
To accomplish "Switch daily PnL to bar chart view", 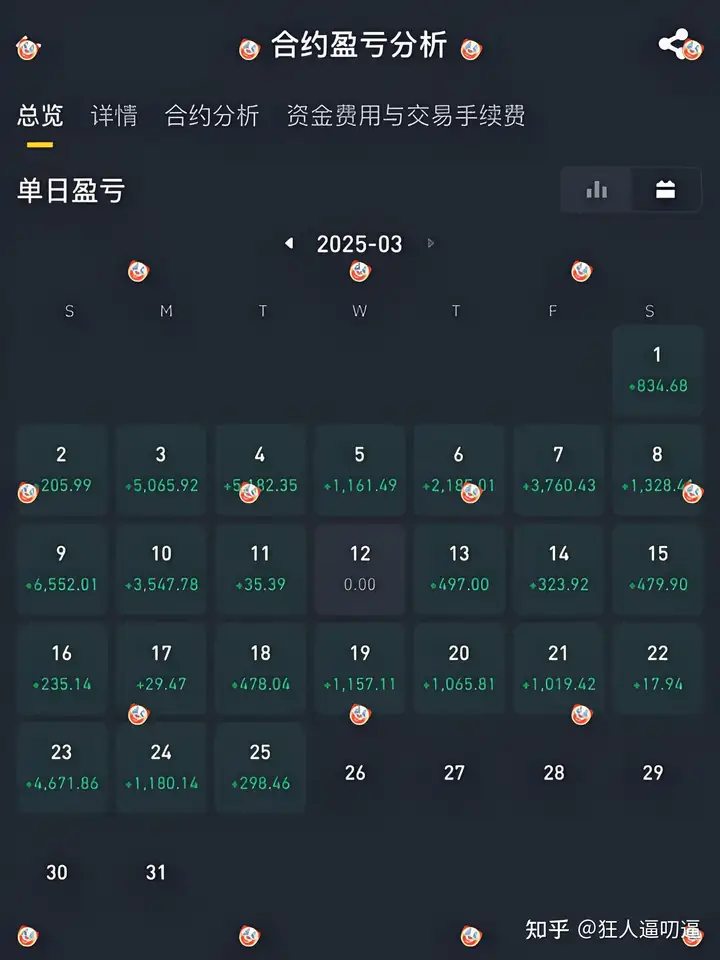I will point(597,190).
